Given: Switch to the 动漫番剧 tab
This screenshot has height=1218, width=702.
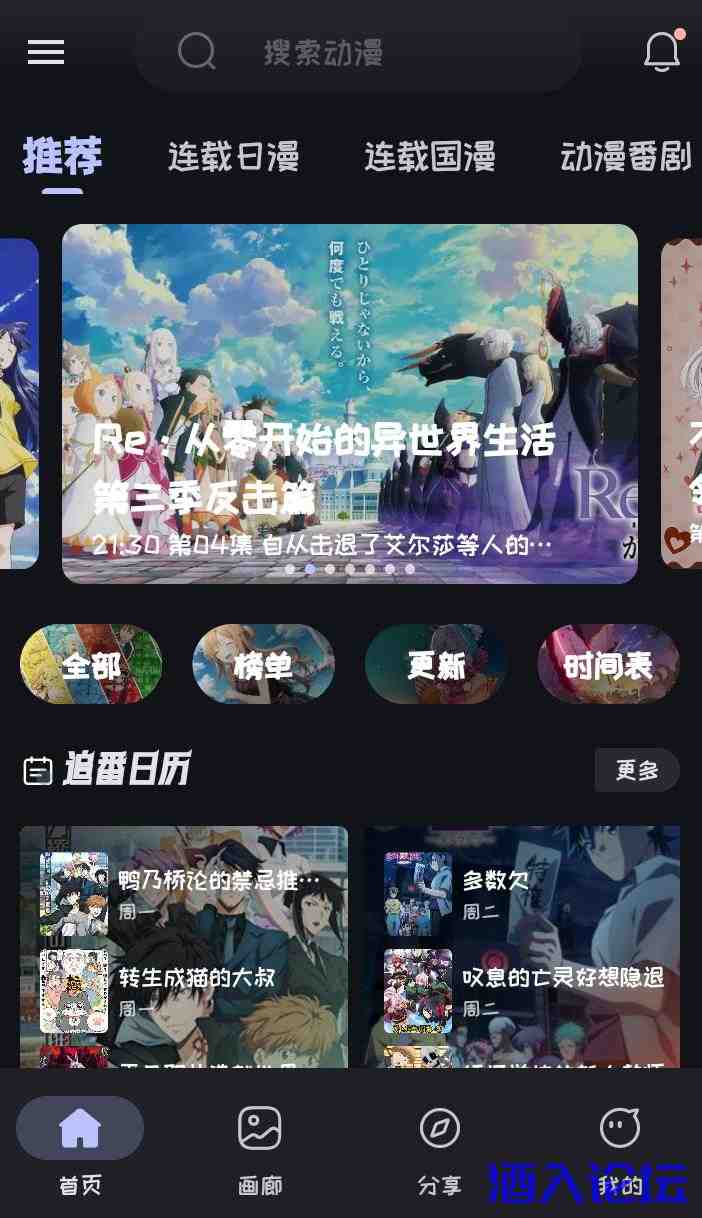Looking at the screenshot, I should tap(626, 157).
